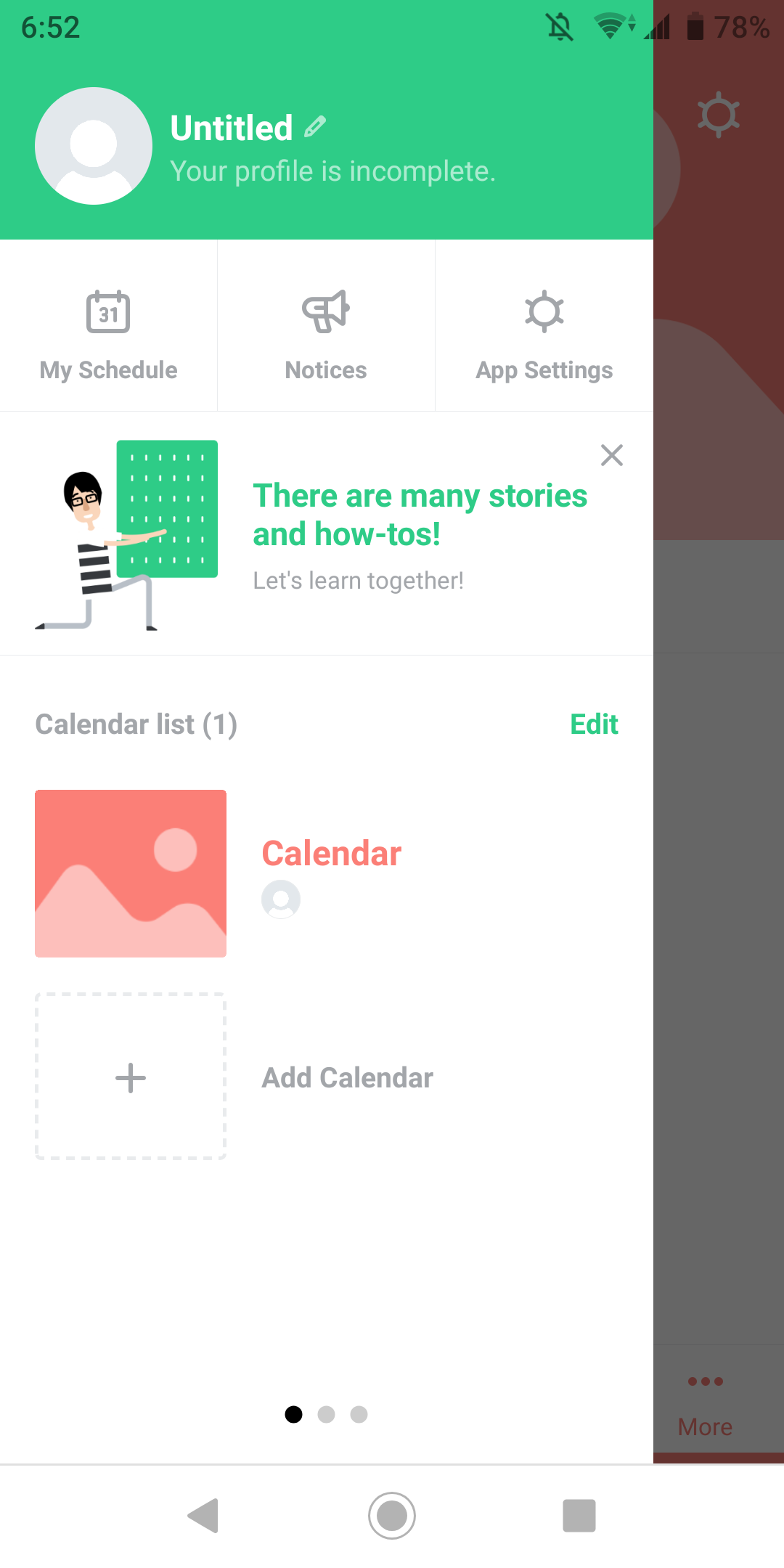Go to the home screen
The image size is (784, 1568).
click(x=392, y=1516)
